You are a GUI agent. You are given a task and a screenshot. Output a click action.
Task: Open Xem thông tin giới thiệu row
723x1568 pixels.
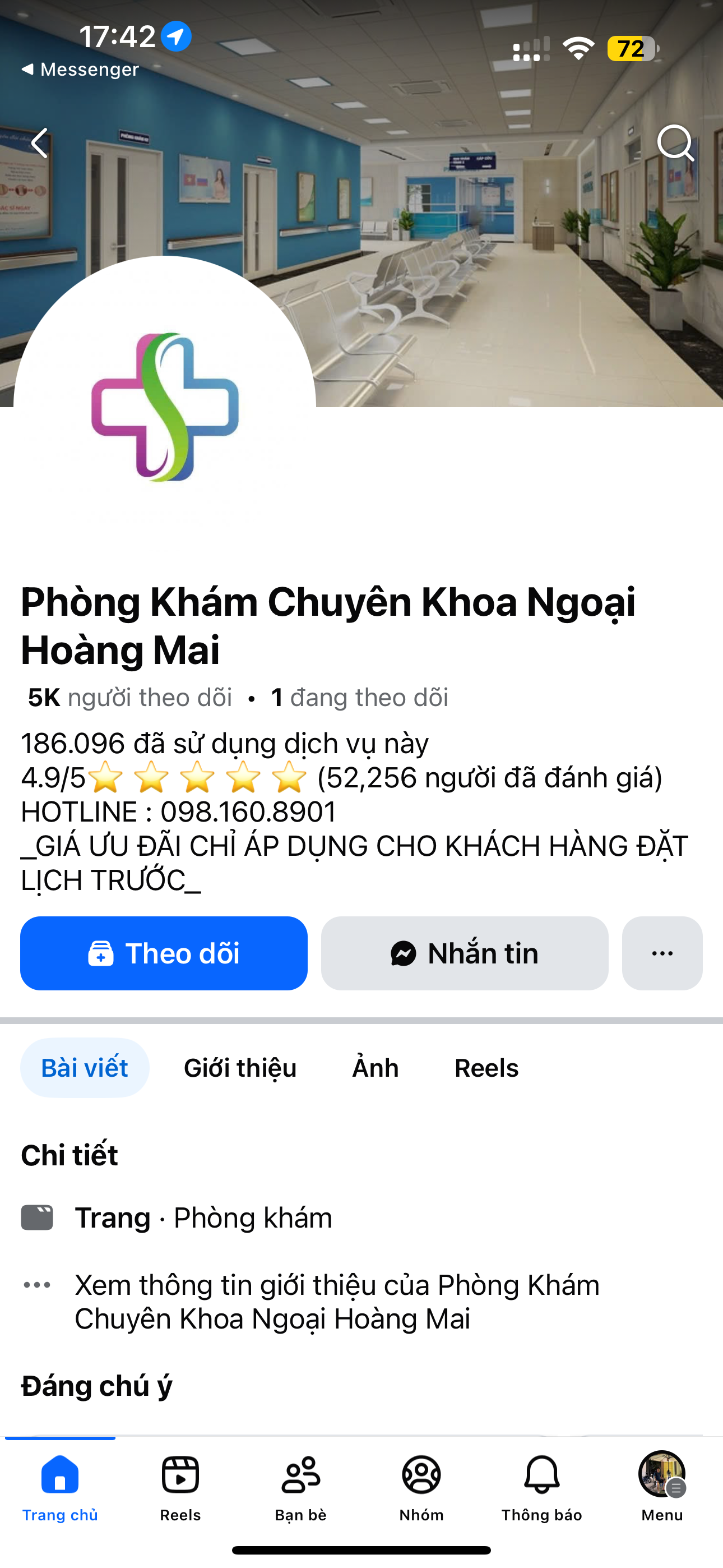336,1302
